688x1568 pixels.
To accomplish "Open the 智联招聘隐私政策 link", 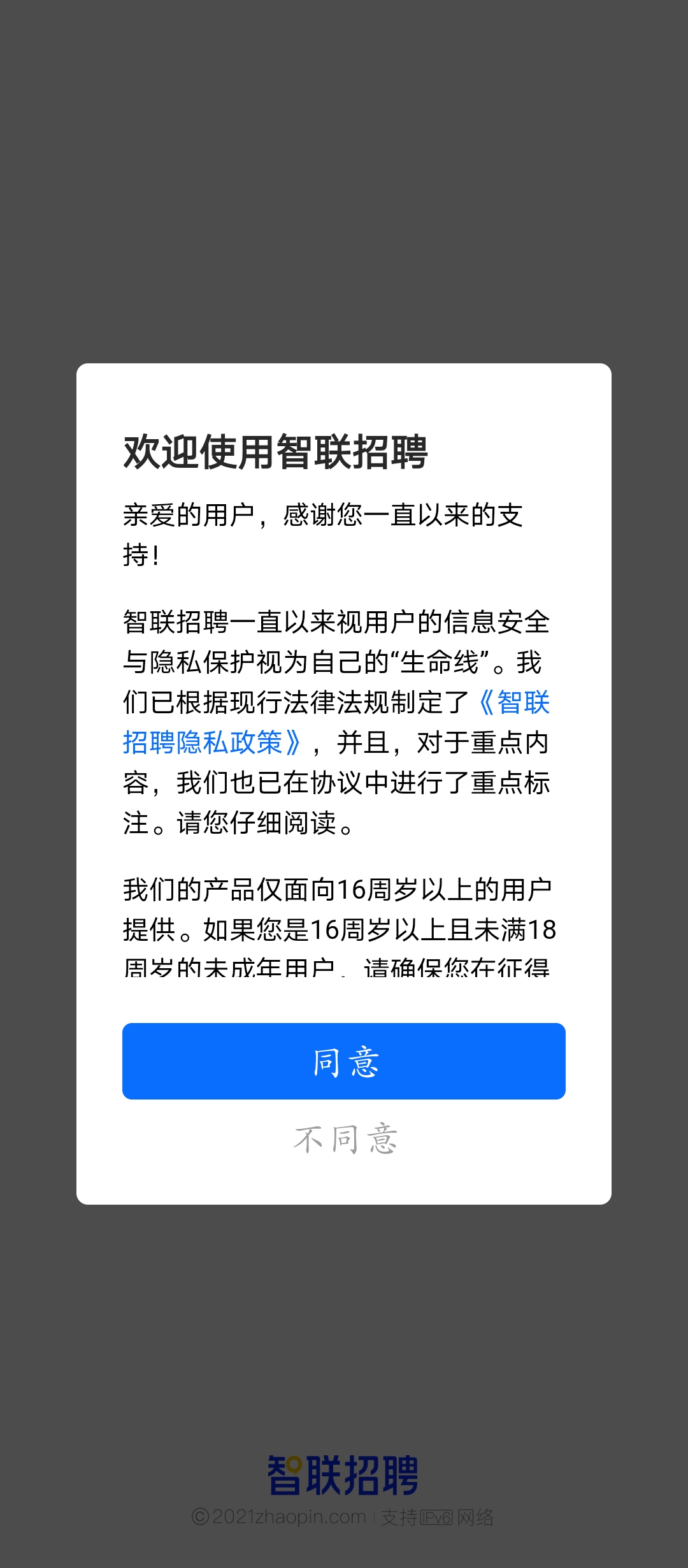I will point(210,743).
